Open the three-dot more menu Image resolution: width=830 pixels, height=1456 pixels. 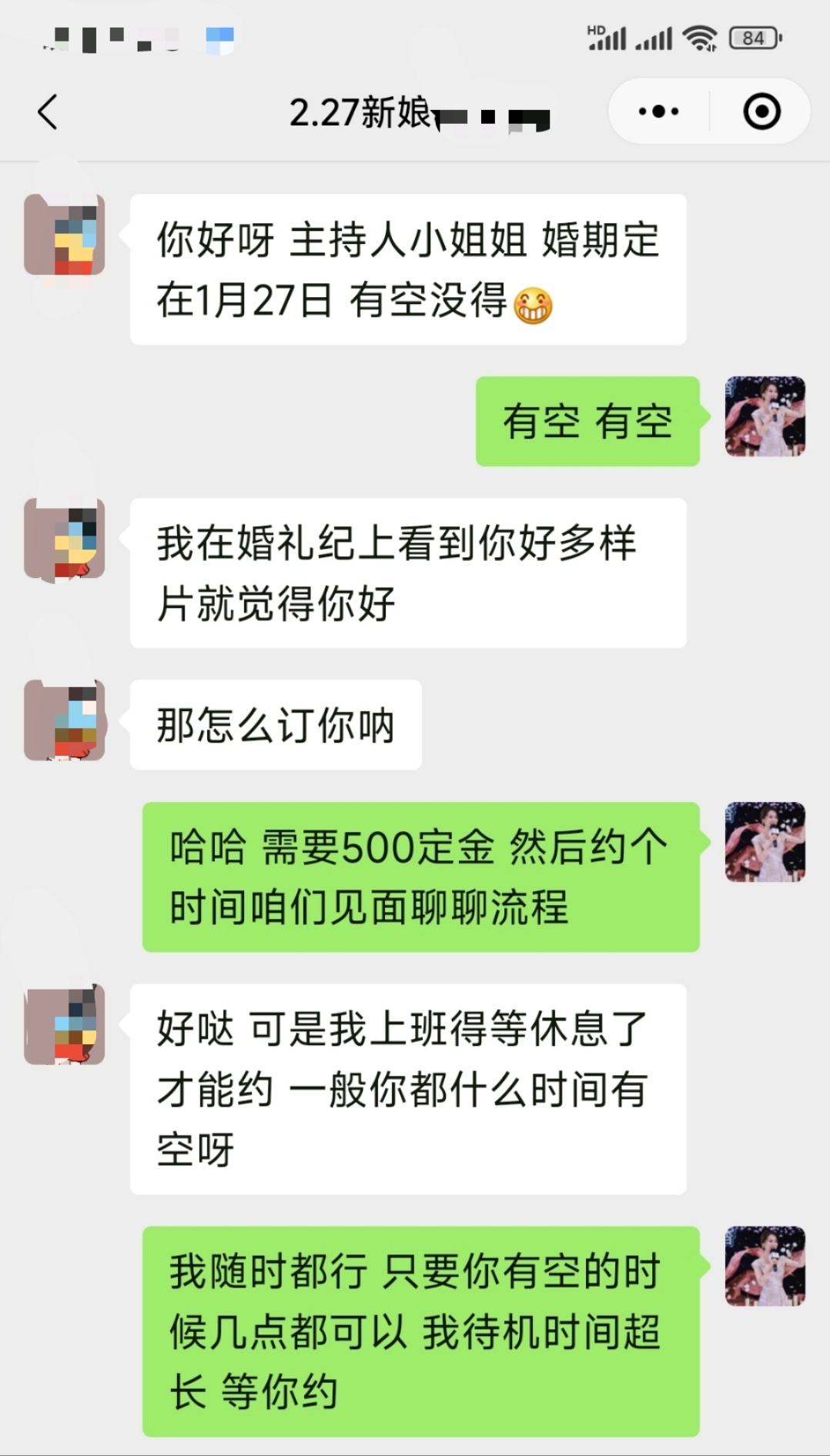coord(659,112)
